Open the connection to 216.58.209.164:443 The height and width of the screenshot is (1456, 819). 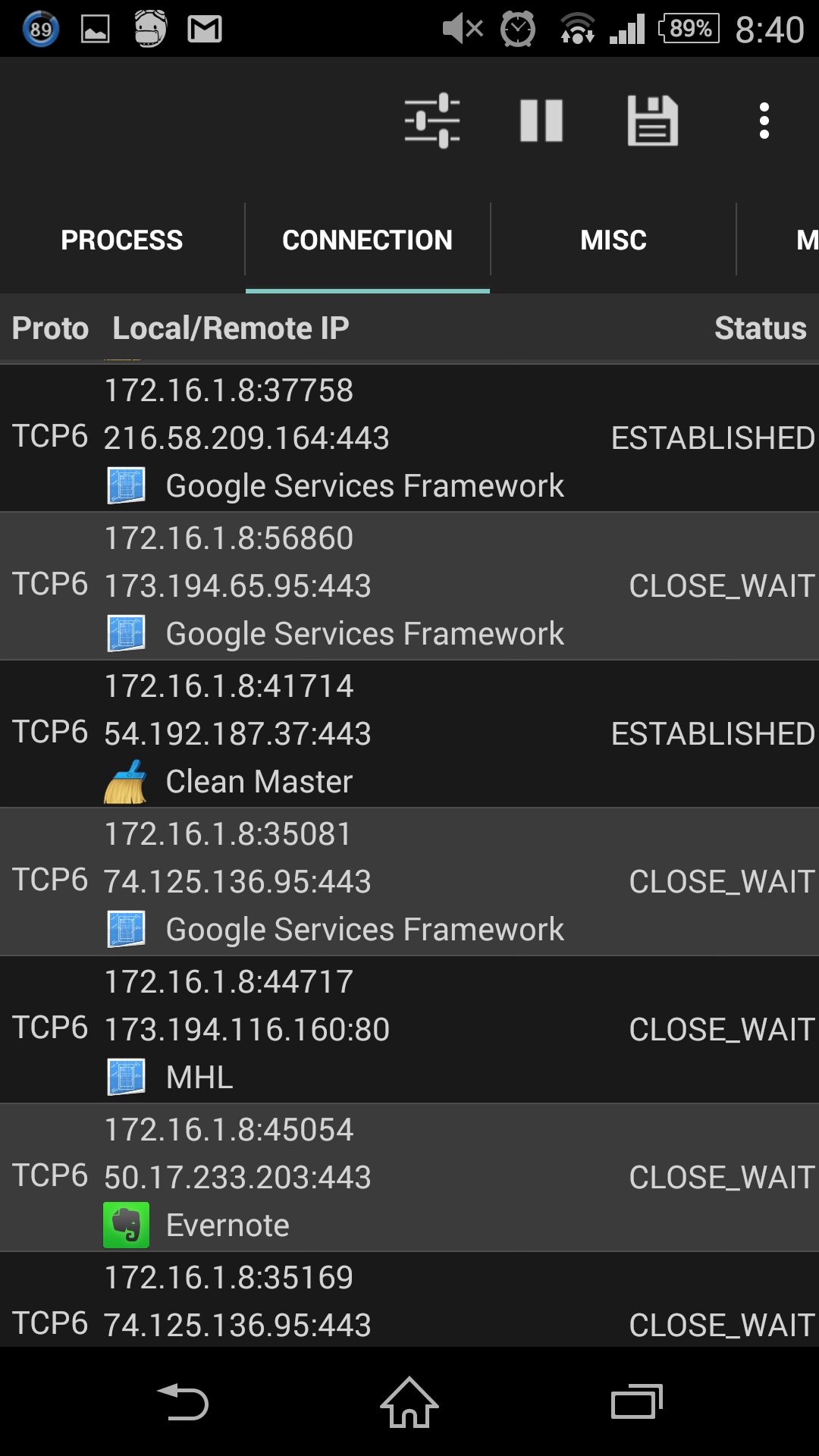pyautogui.click(x=409, y=438)
